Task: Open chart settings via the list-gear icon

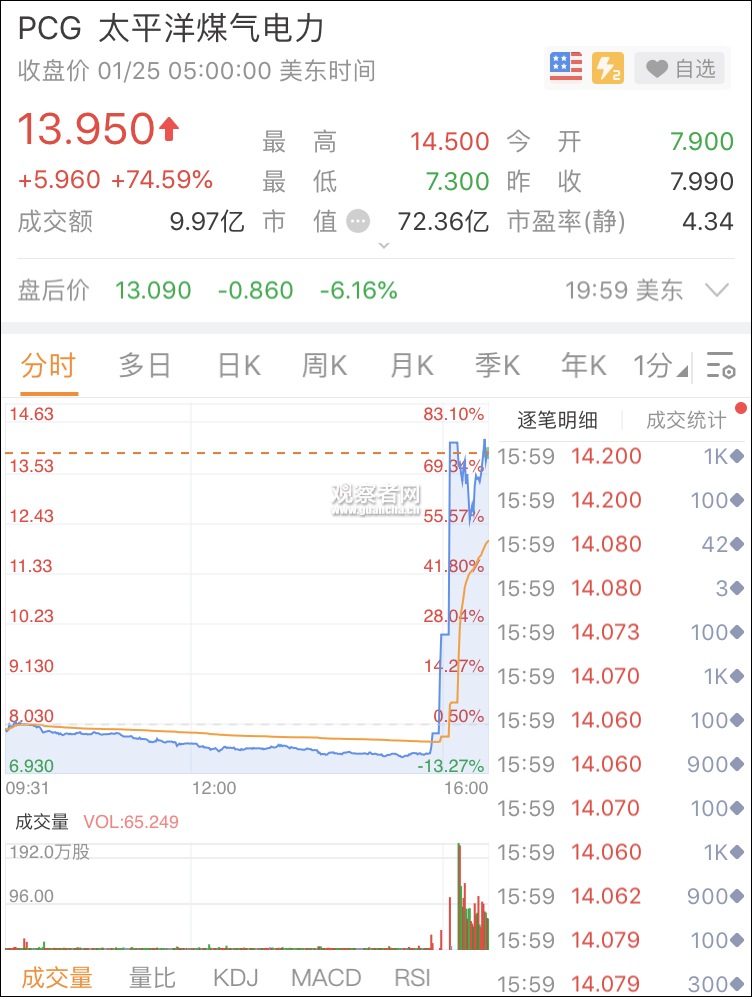Action: [x=718, y=366]
